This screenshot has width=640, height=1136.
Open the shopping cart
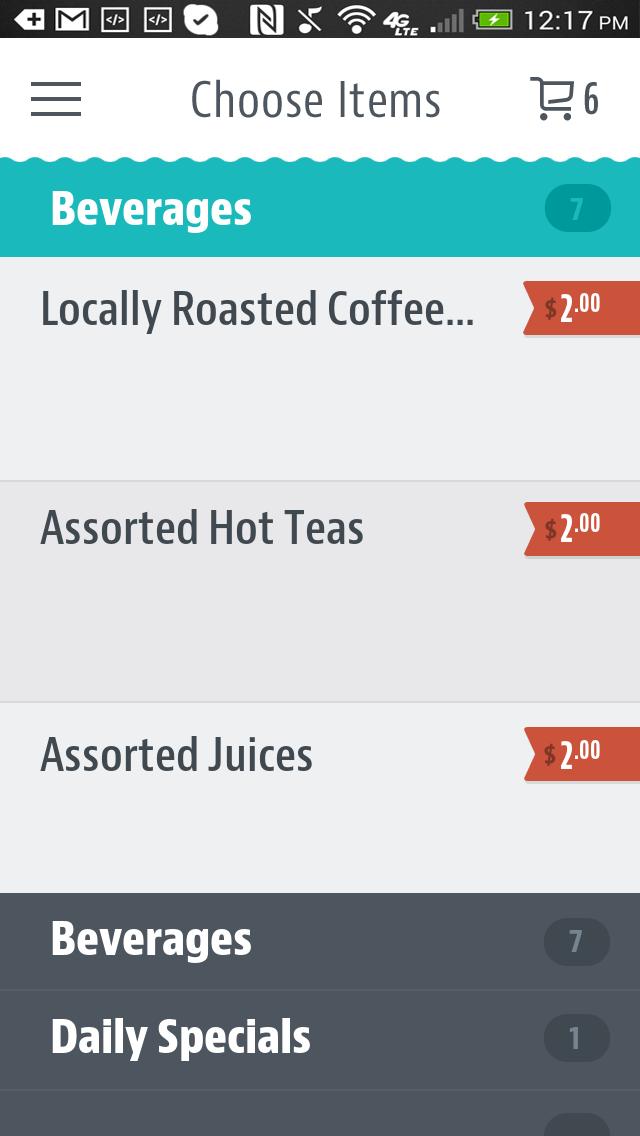coord(563,99)
